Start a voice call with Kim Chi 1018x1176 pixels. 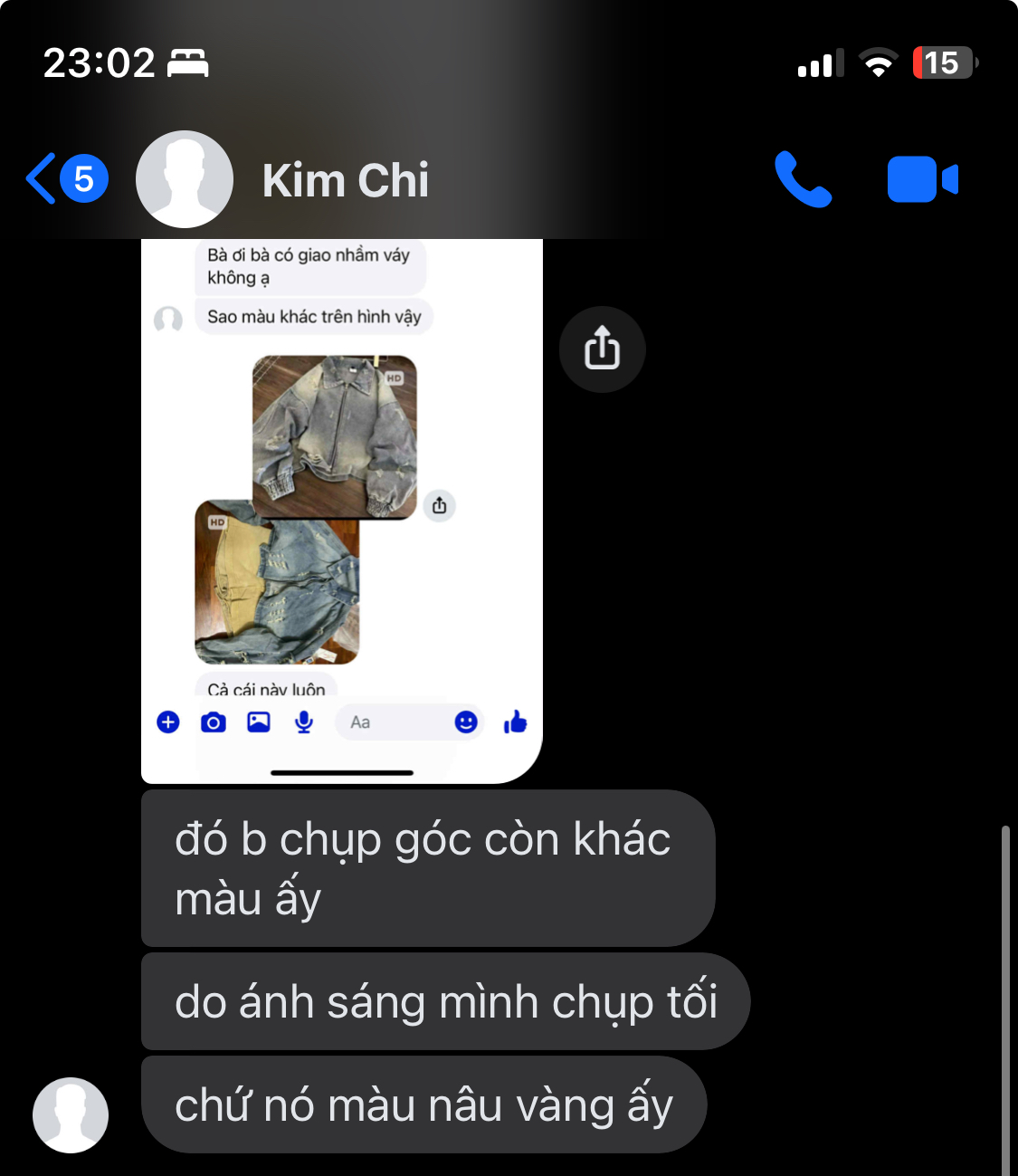pyautogui.click(x=804, y=178)
